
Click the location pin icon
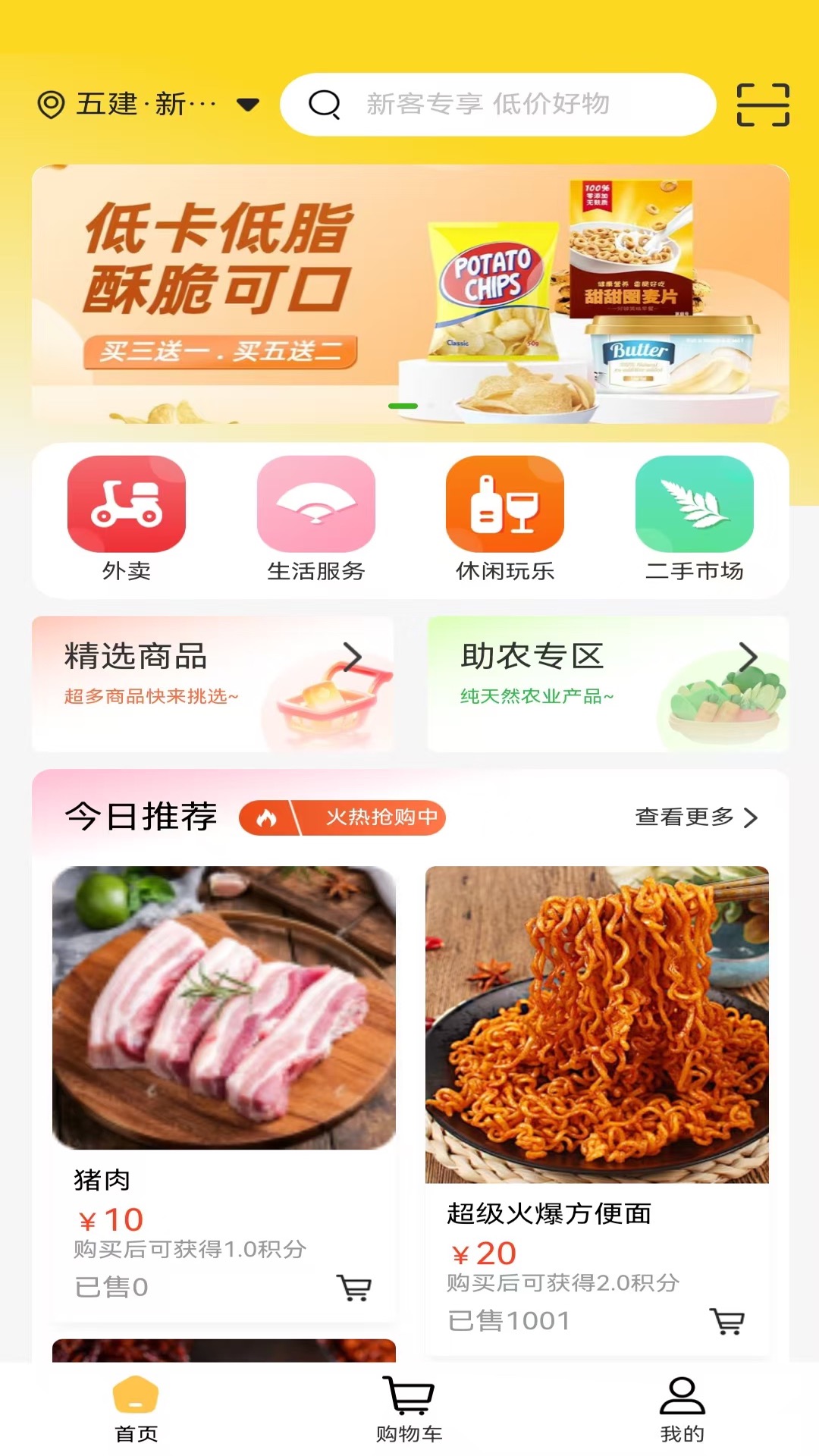click(49, 105)
